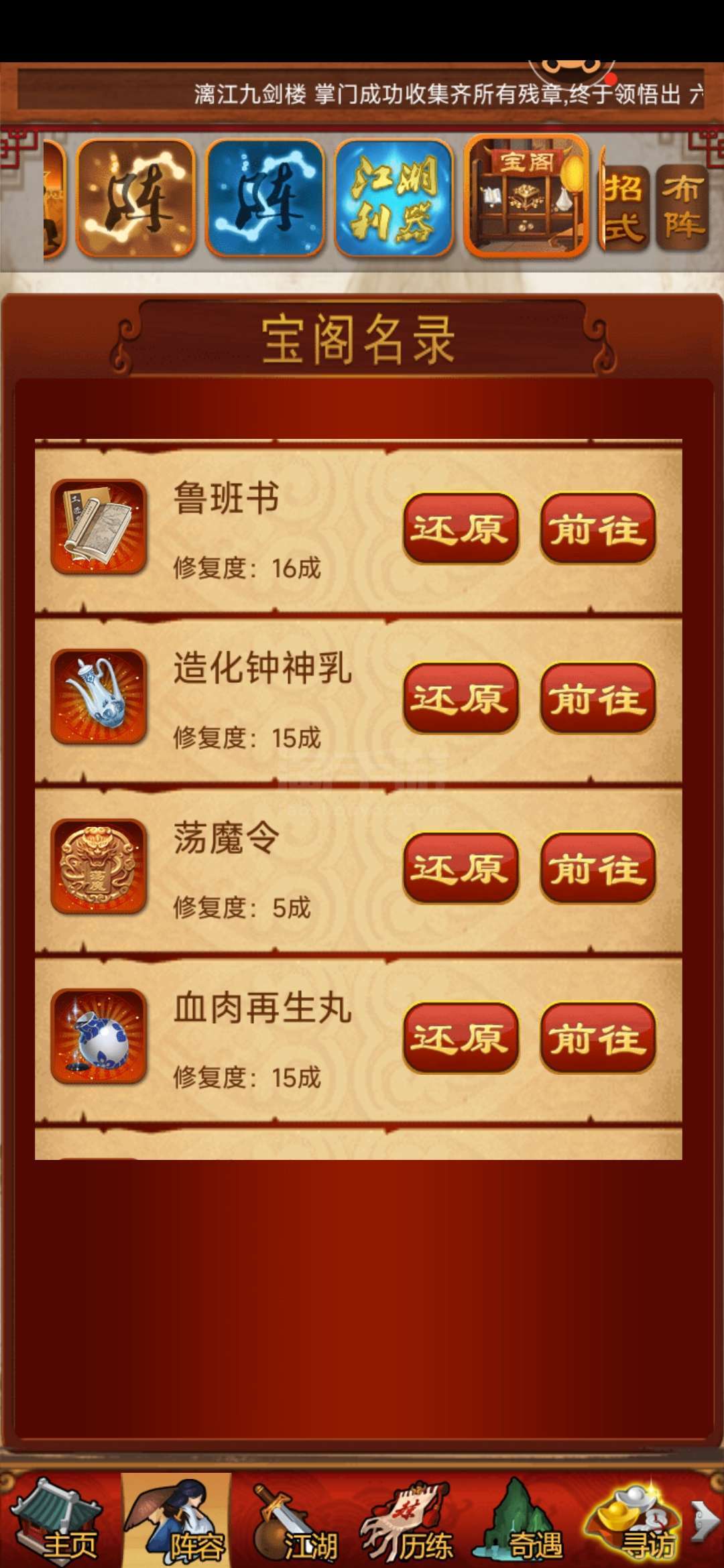Go to the 主页 home tab

[x=59, y=1522]
